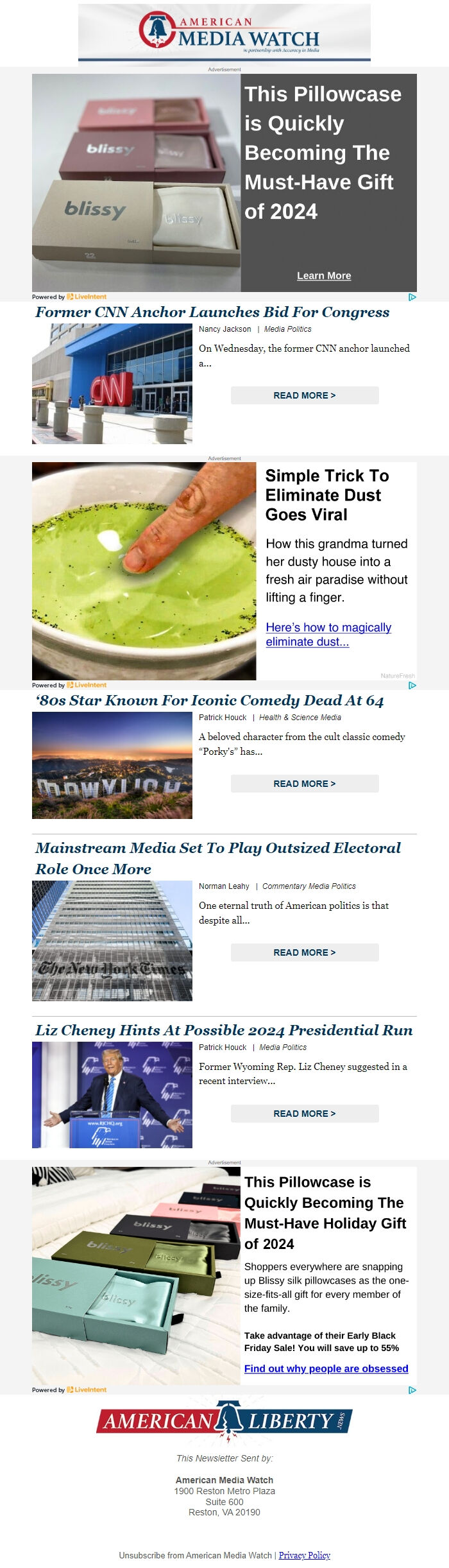449x1568 pixels.
Task: Open the Privacy Policy link
Action: (x=304, y=1555)
